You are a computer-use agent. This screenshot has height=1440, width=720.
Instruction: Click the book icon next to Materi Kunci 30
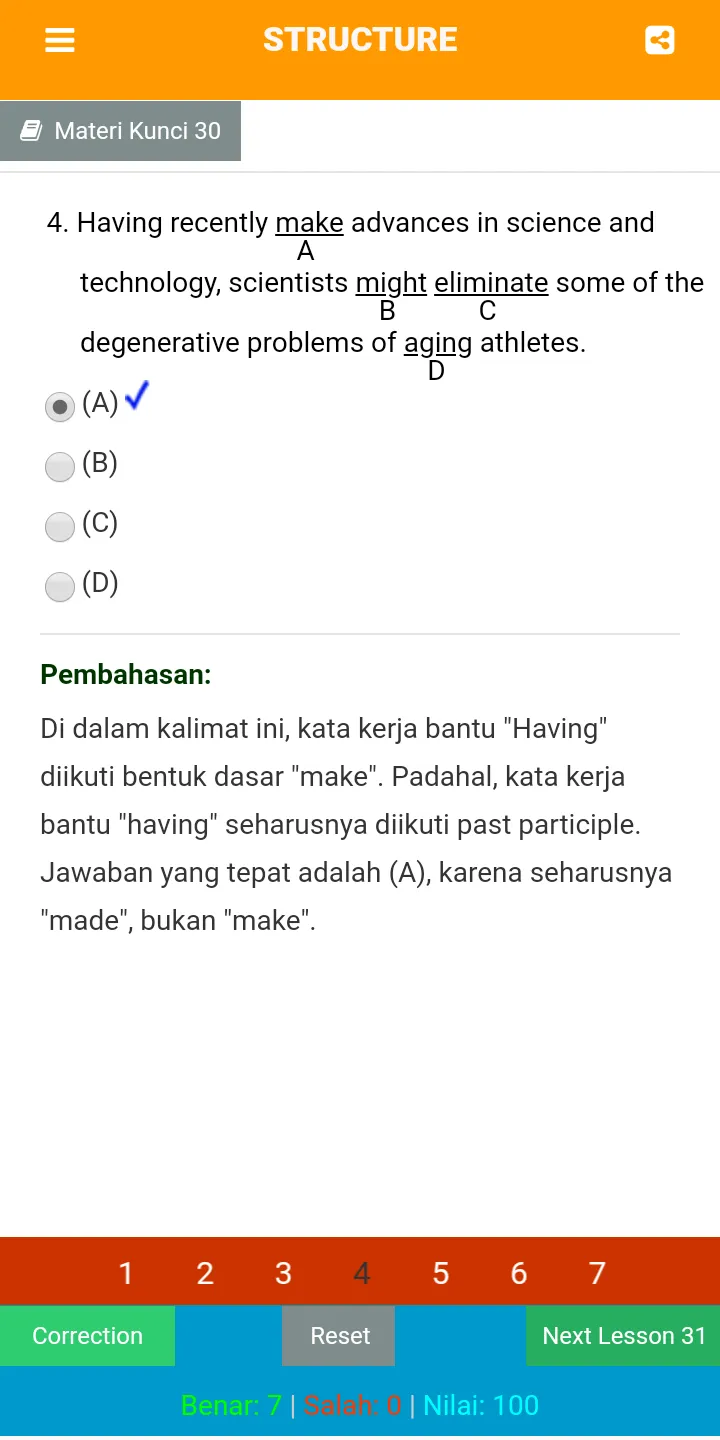point(31,130)
